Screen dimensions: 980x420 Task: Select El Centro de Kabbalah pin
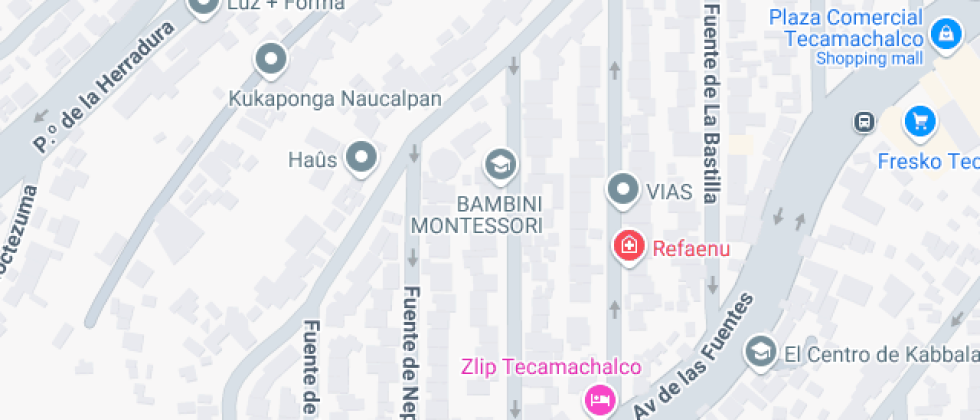click(761, 350)
